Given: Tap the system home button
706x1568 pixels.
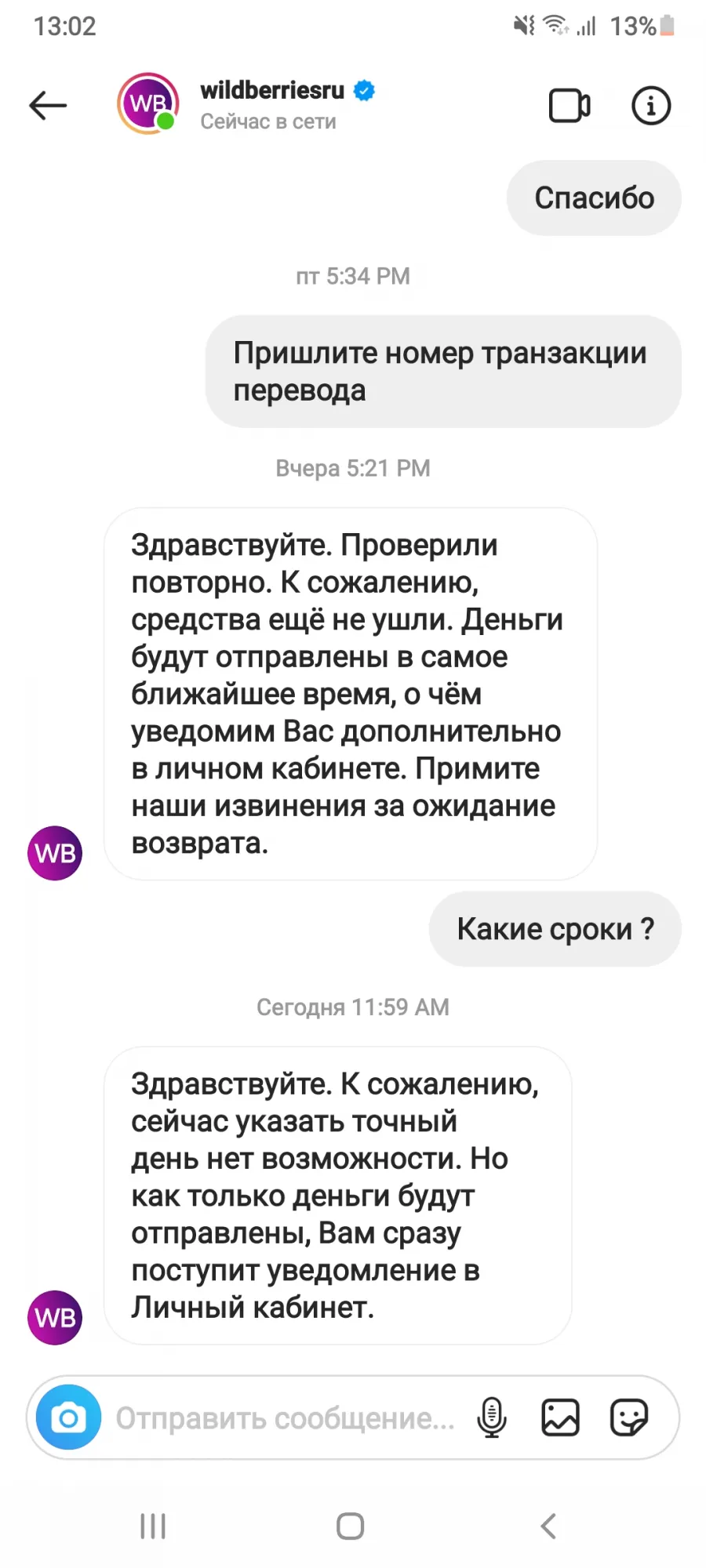Looking at the screenshot, I should click(x=351, y=1526).
